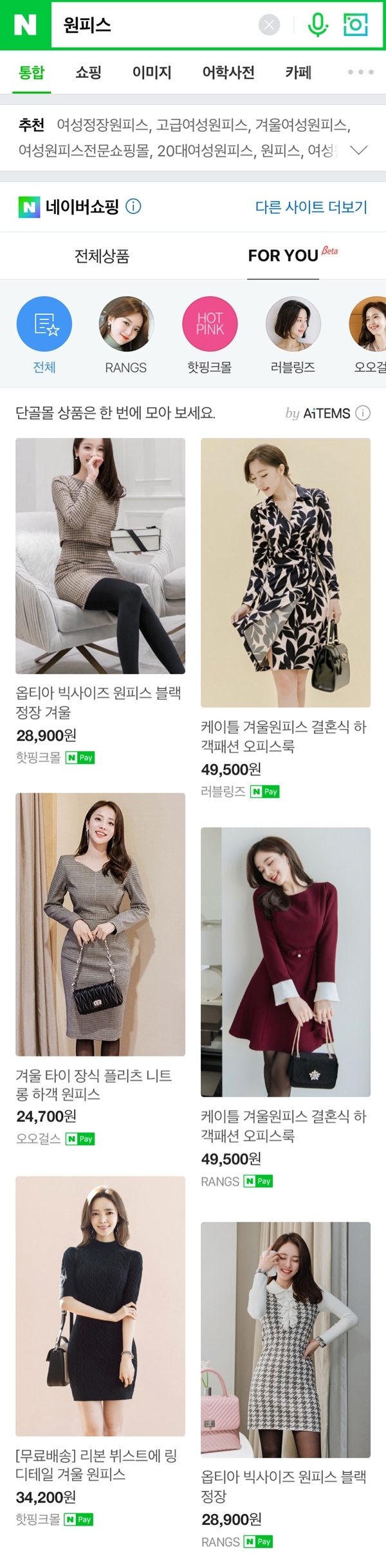Image resolution: width=386 pixels, height=1568 pixels.
Task: Open 러블링즈 케이틀 겨울원피스 product
Action: (286, 572)
